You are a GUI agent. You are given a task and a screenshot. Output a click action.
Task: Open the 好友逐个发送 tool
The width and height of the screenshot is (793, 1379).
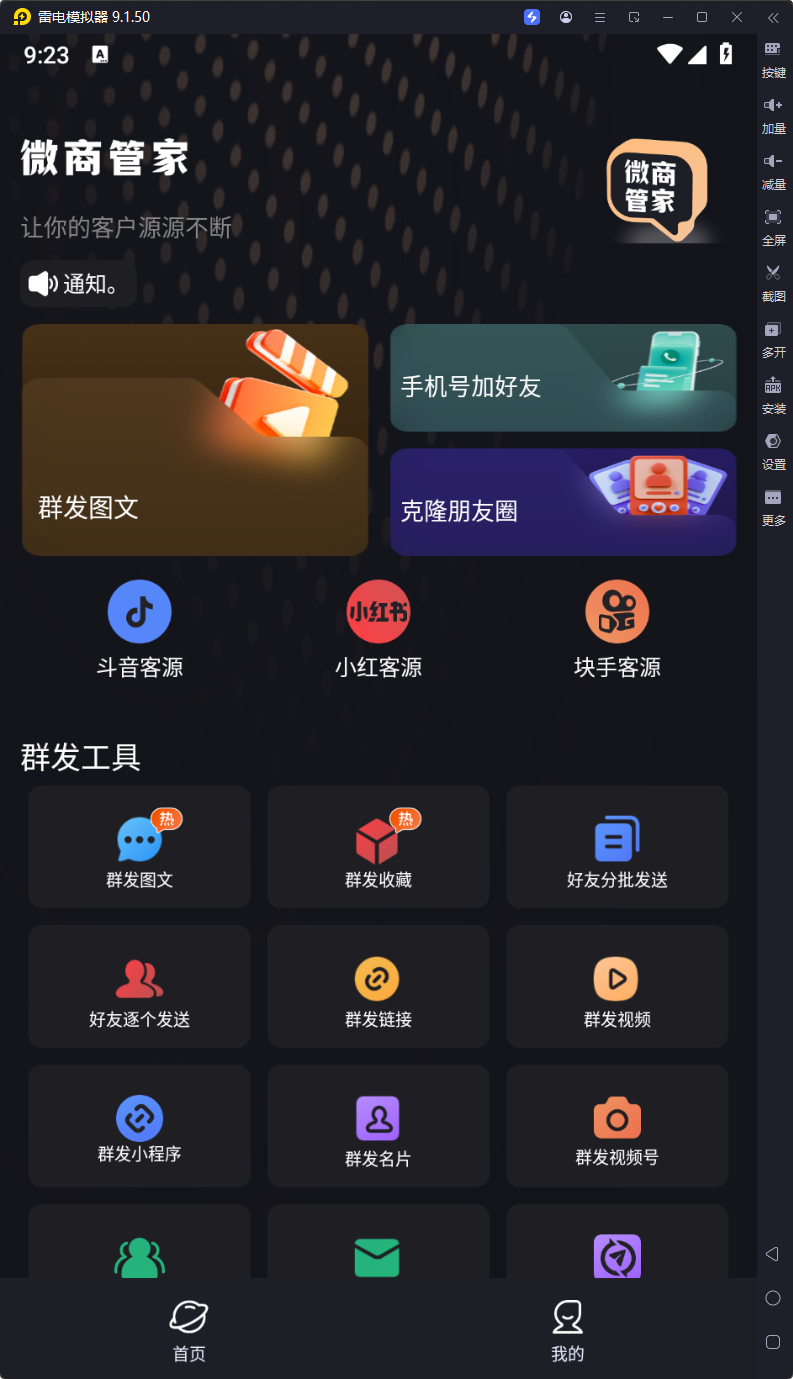[x=139, y=986]
